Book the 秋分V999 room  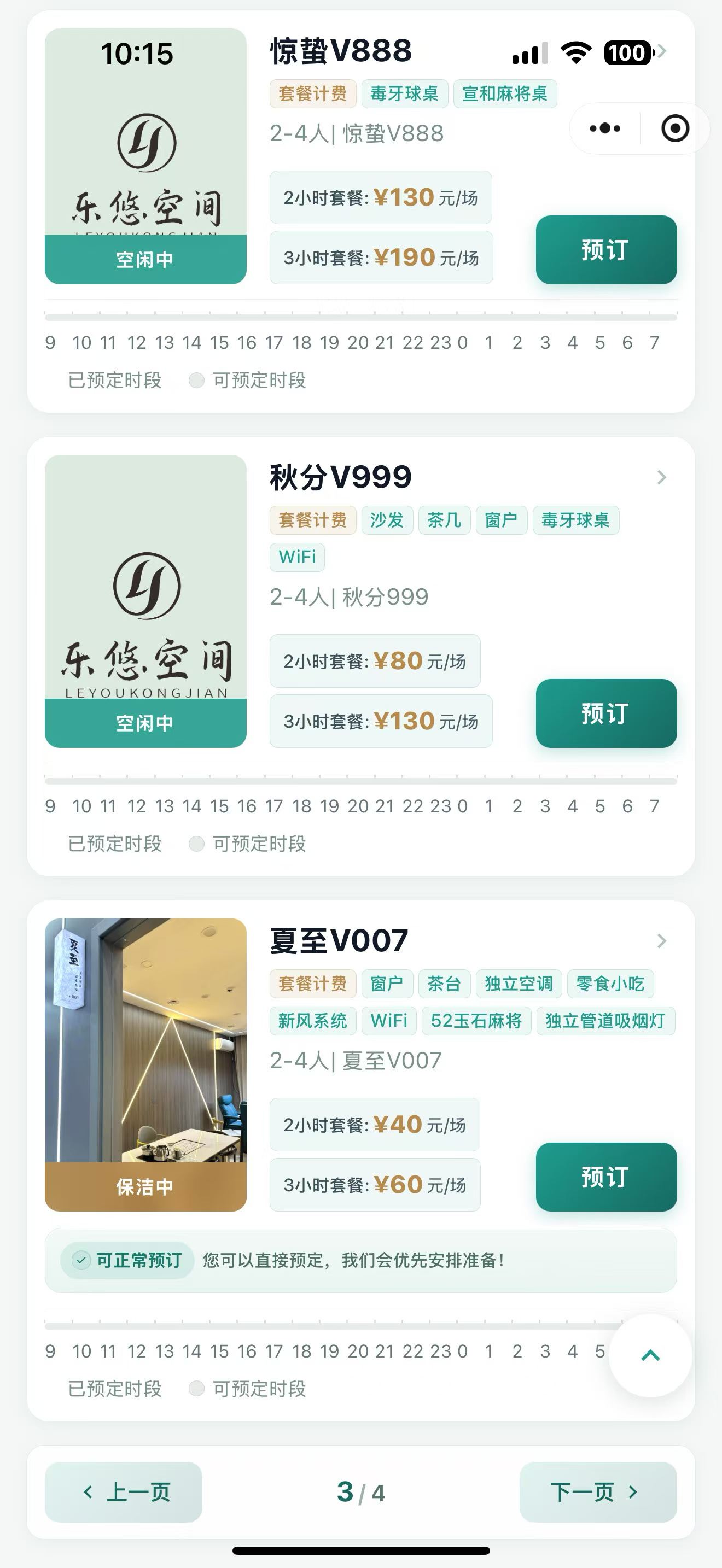click(x=605, y=713)
